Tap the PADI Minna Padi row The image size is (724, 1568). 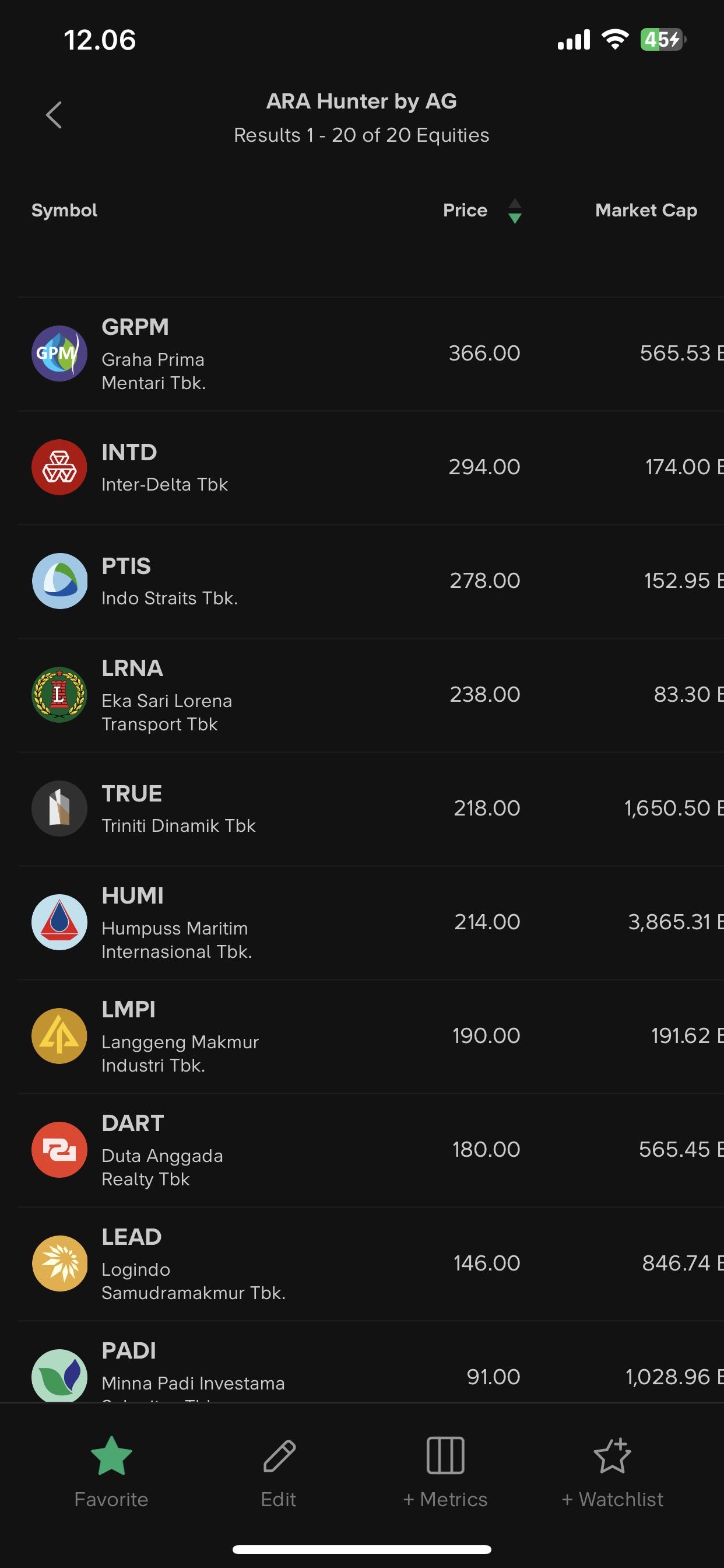coord(243,1370)
